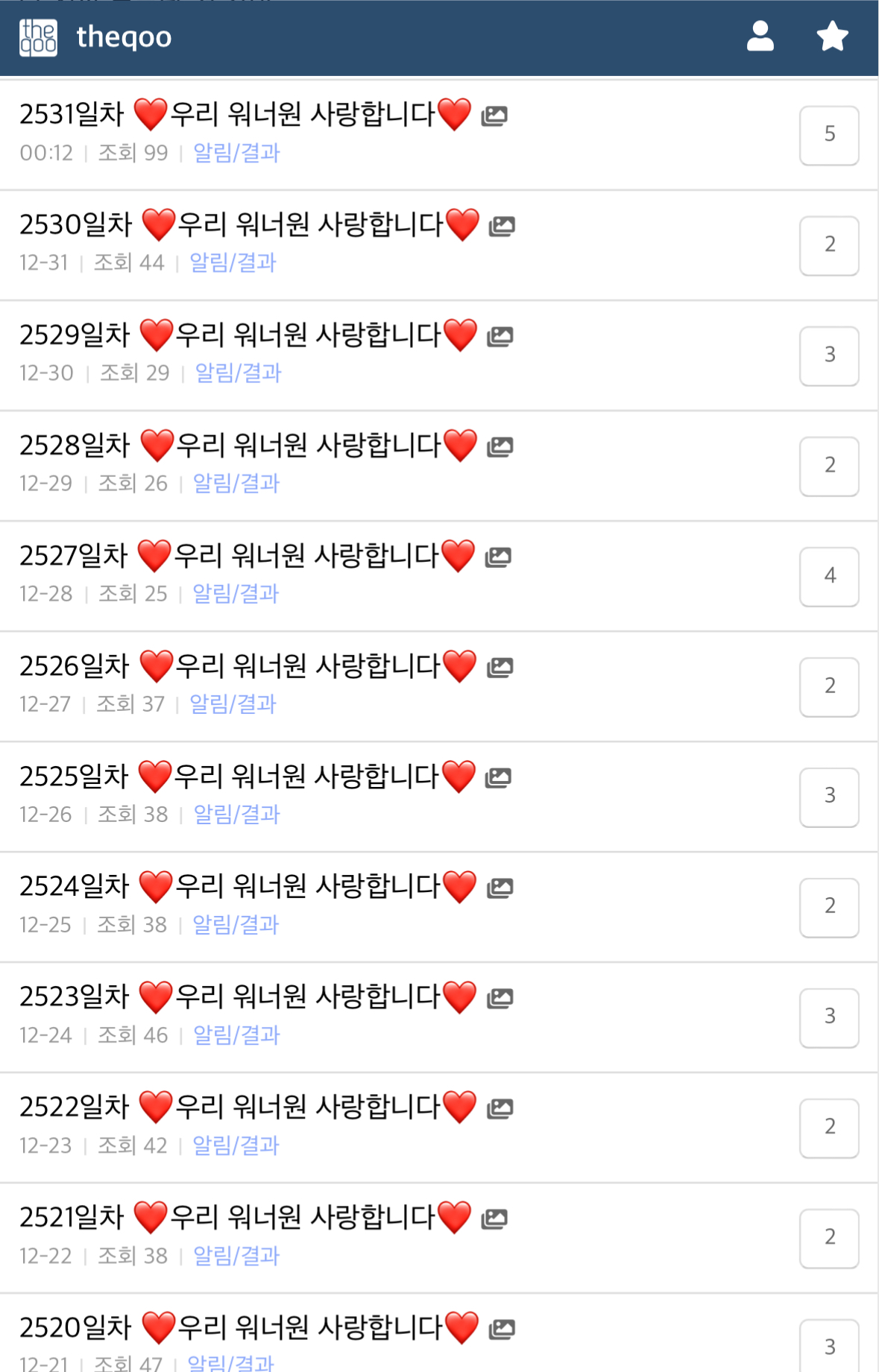Open the 2525일차 post
Screen dimensions: 879x1372
pyautogui.click(x=248, y=777)
